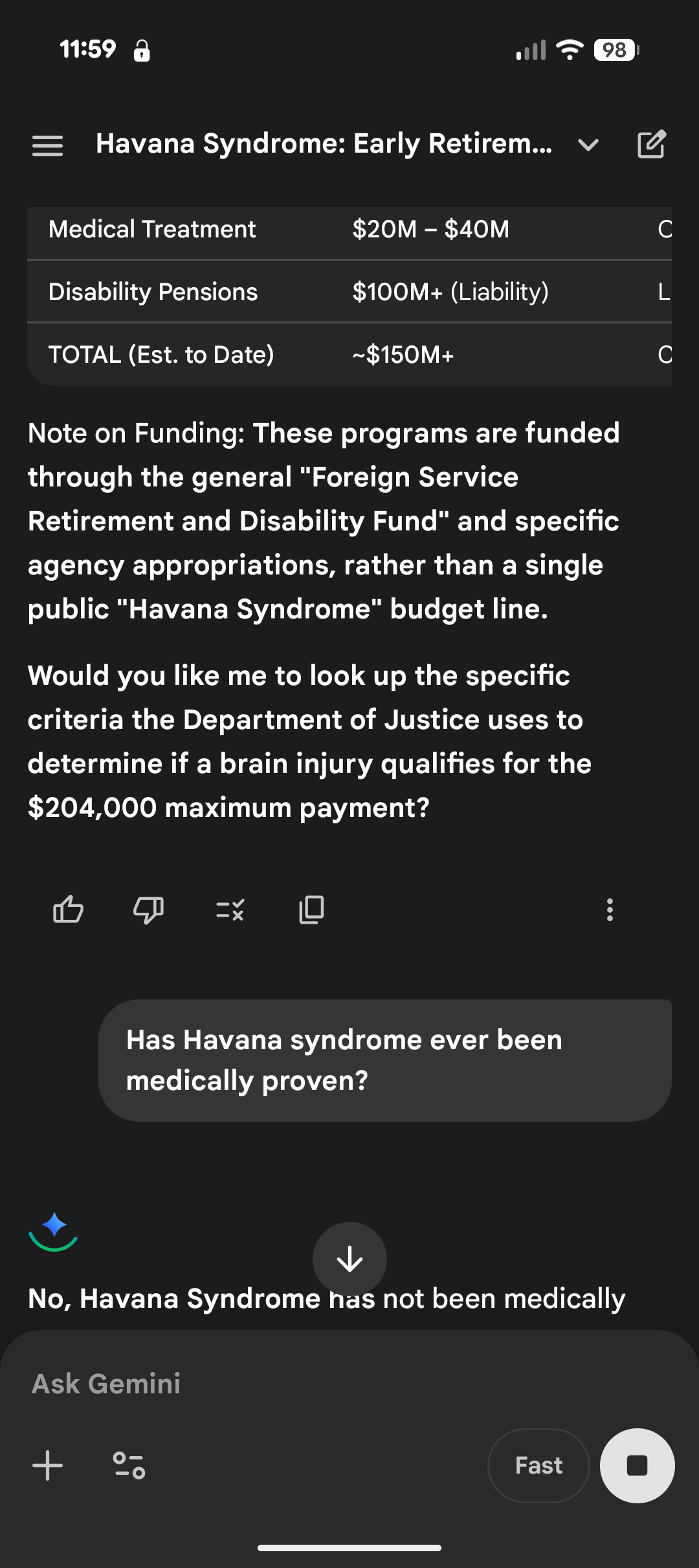This screenshot has width=699, height=1568.
Task: Copy the response text
Action: click(311, 909)
